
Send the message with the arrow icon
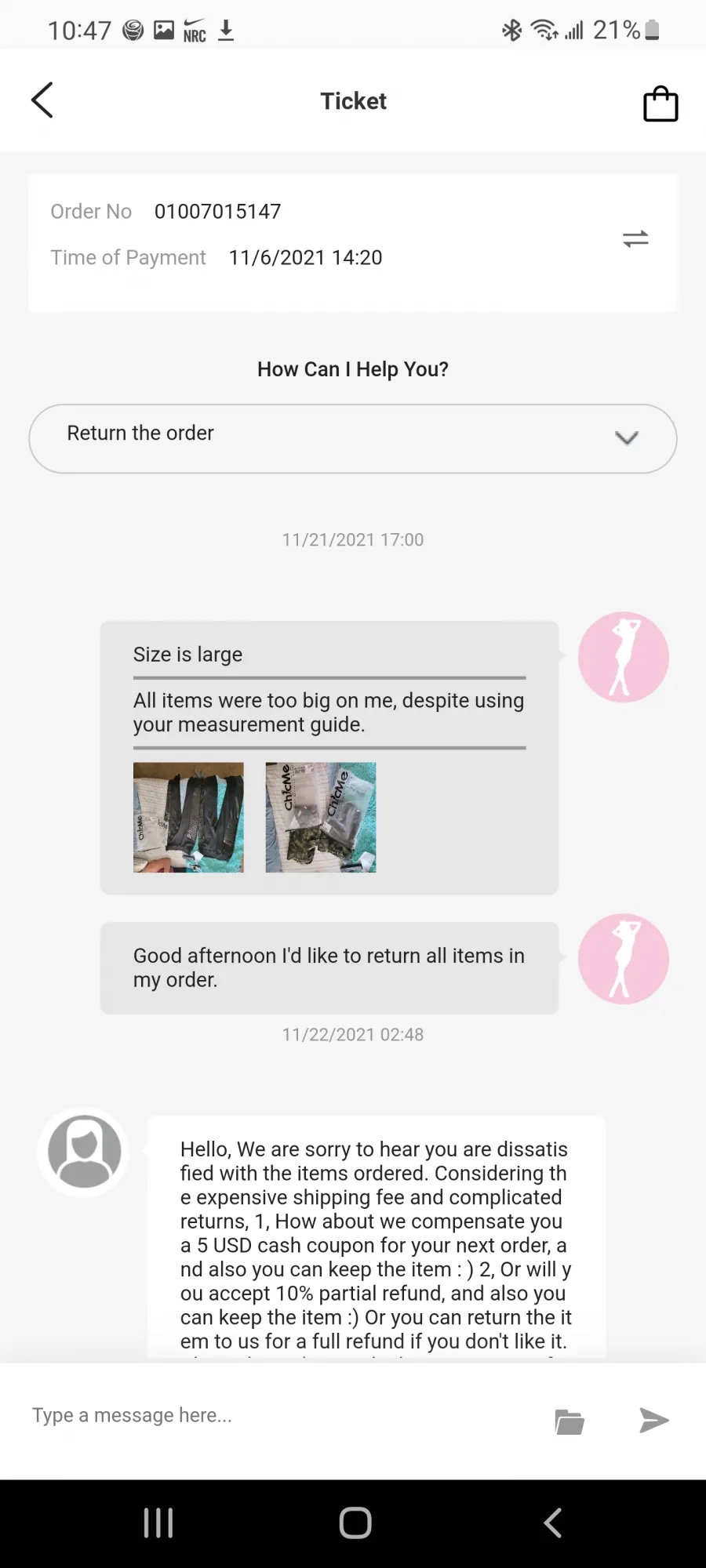653,1420
